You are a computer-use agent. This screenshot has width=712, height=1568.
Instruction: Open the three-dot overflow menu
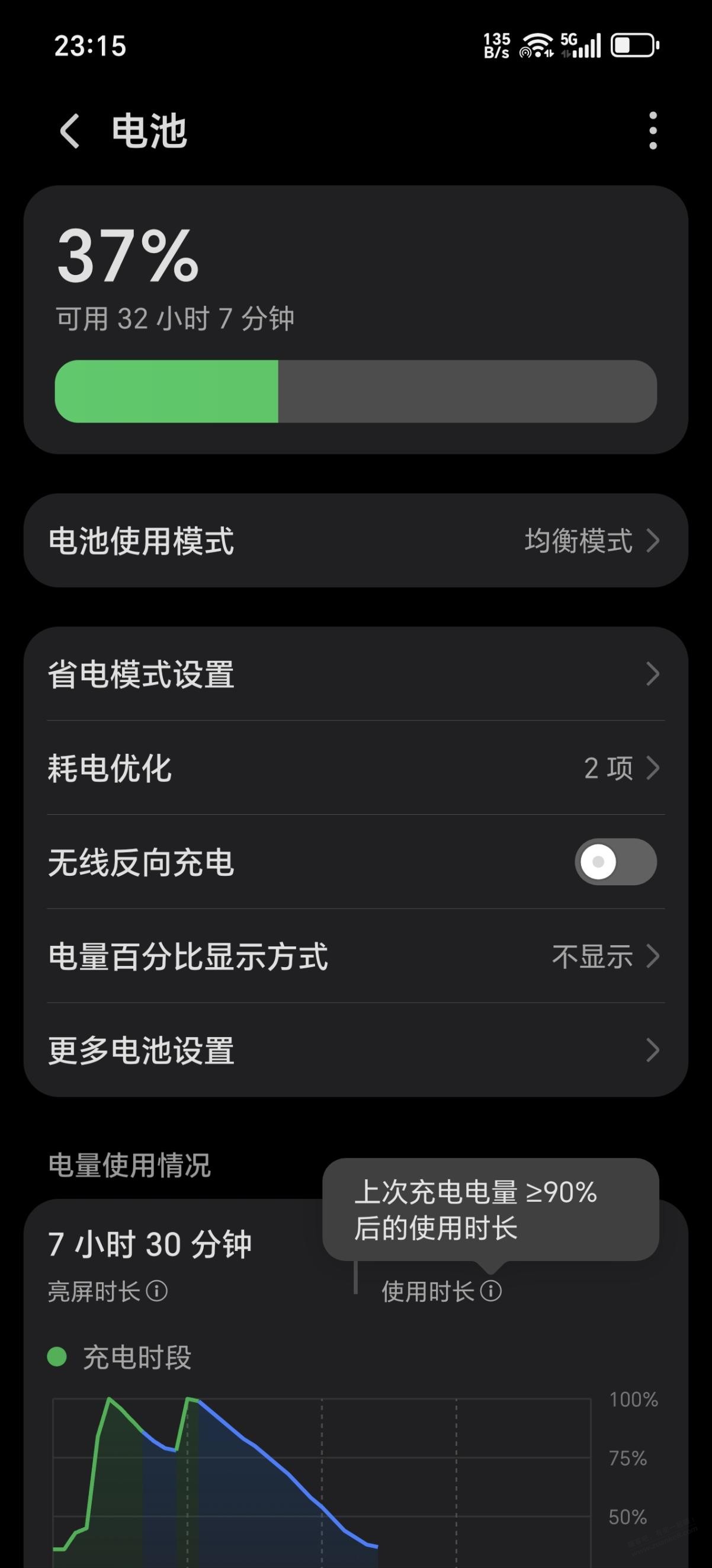[652, 130]
